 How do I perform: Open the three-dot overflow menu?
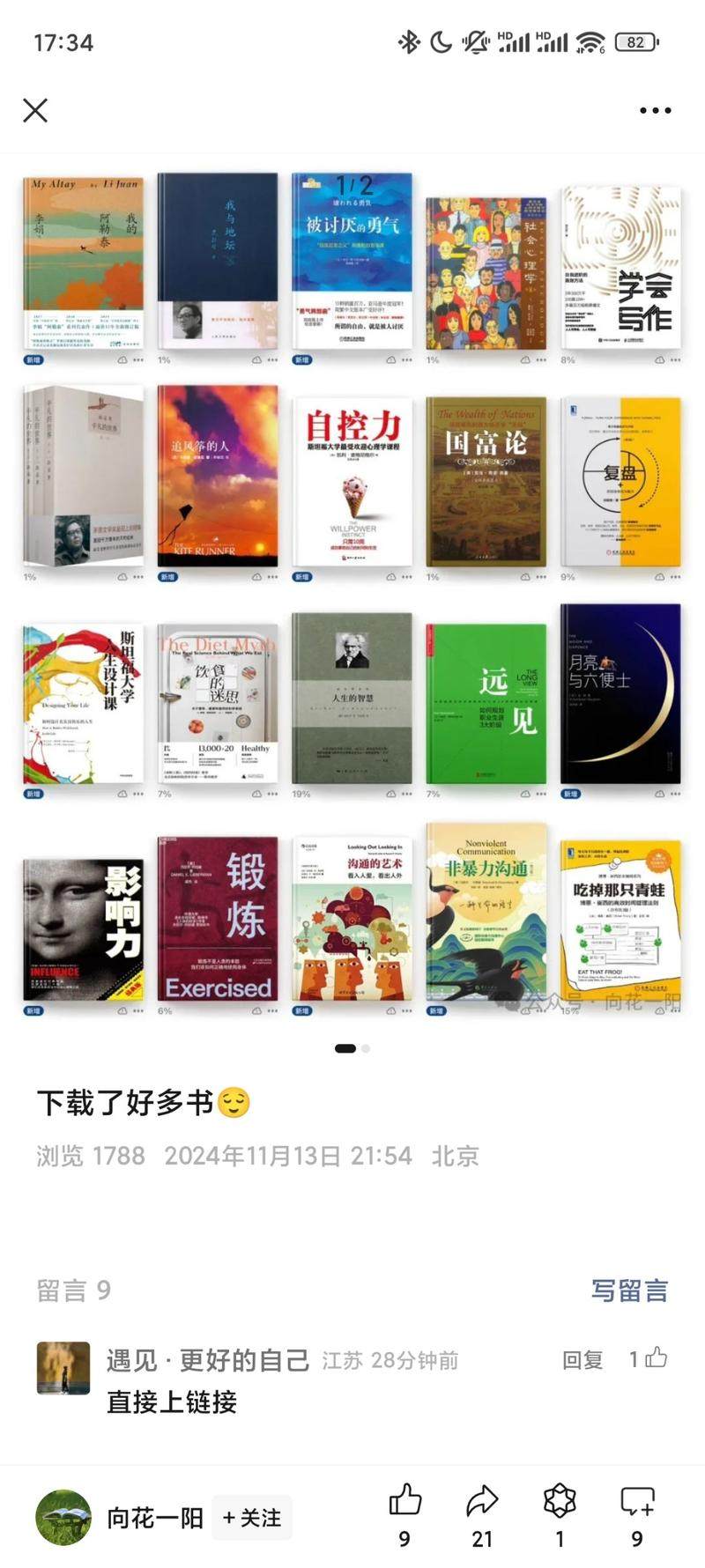(x=655, y=110)
